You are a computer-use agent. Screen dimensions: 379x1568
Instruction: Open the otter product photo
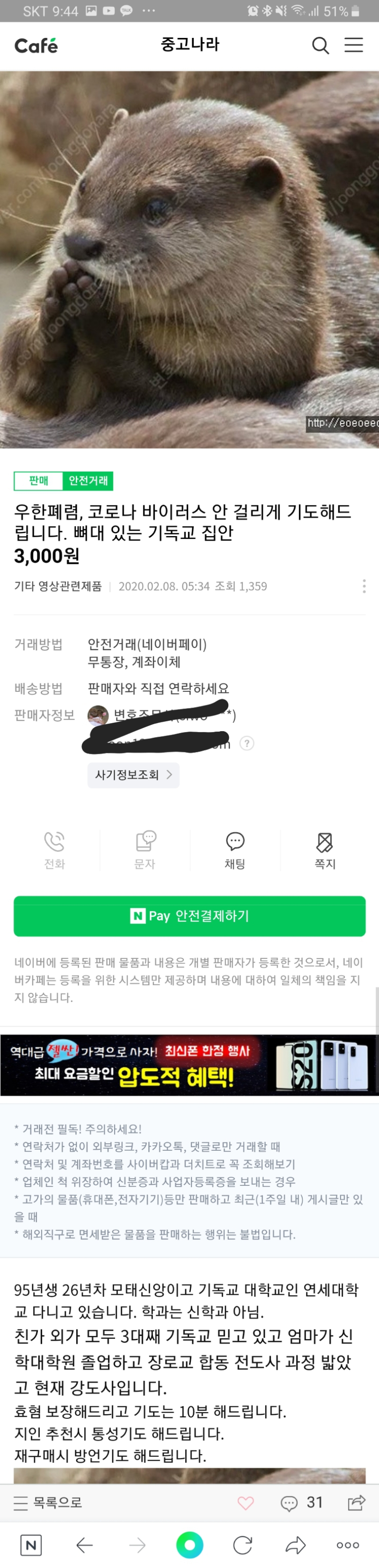tap(189, 260)
